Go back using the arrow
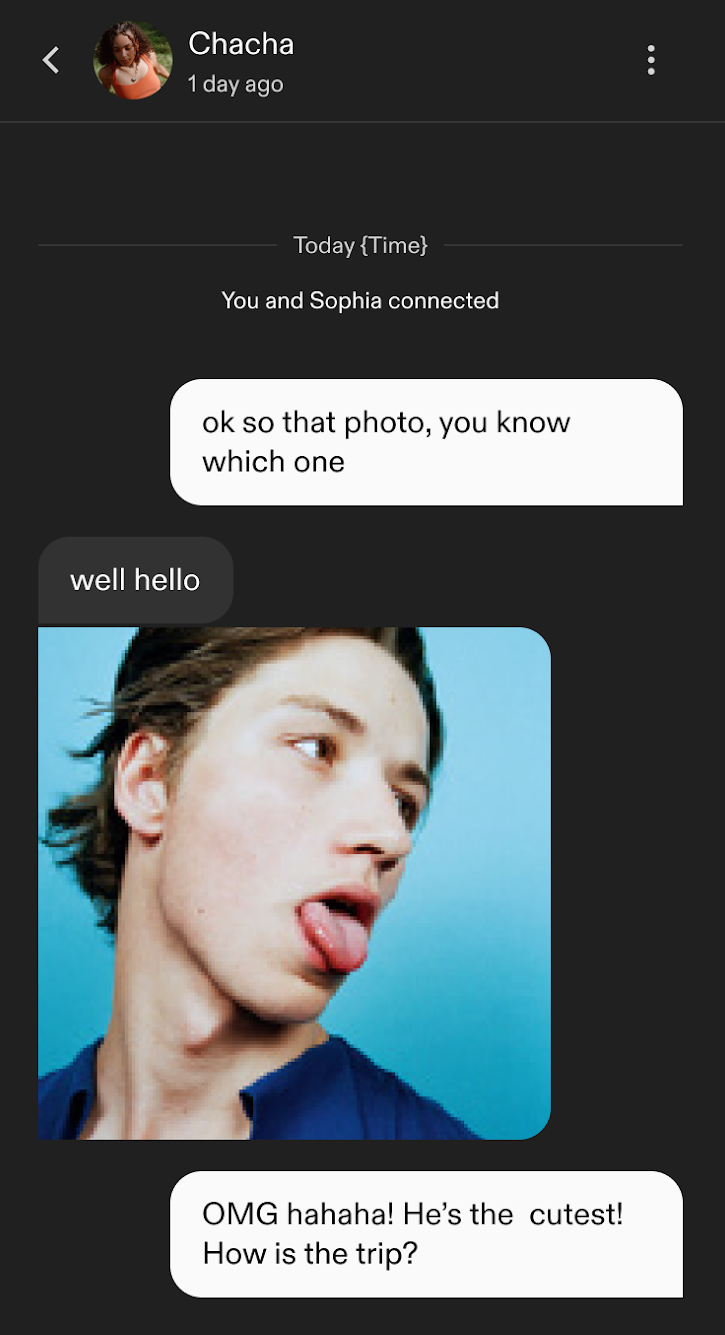Screen dimensions: 725x1335 pos(51,60)
